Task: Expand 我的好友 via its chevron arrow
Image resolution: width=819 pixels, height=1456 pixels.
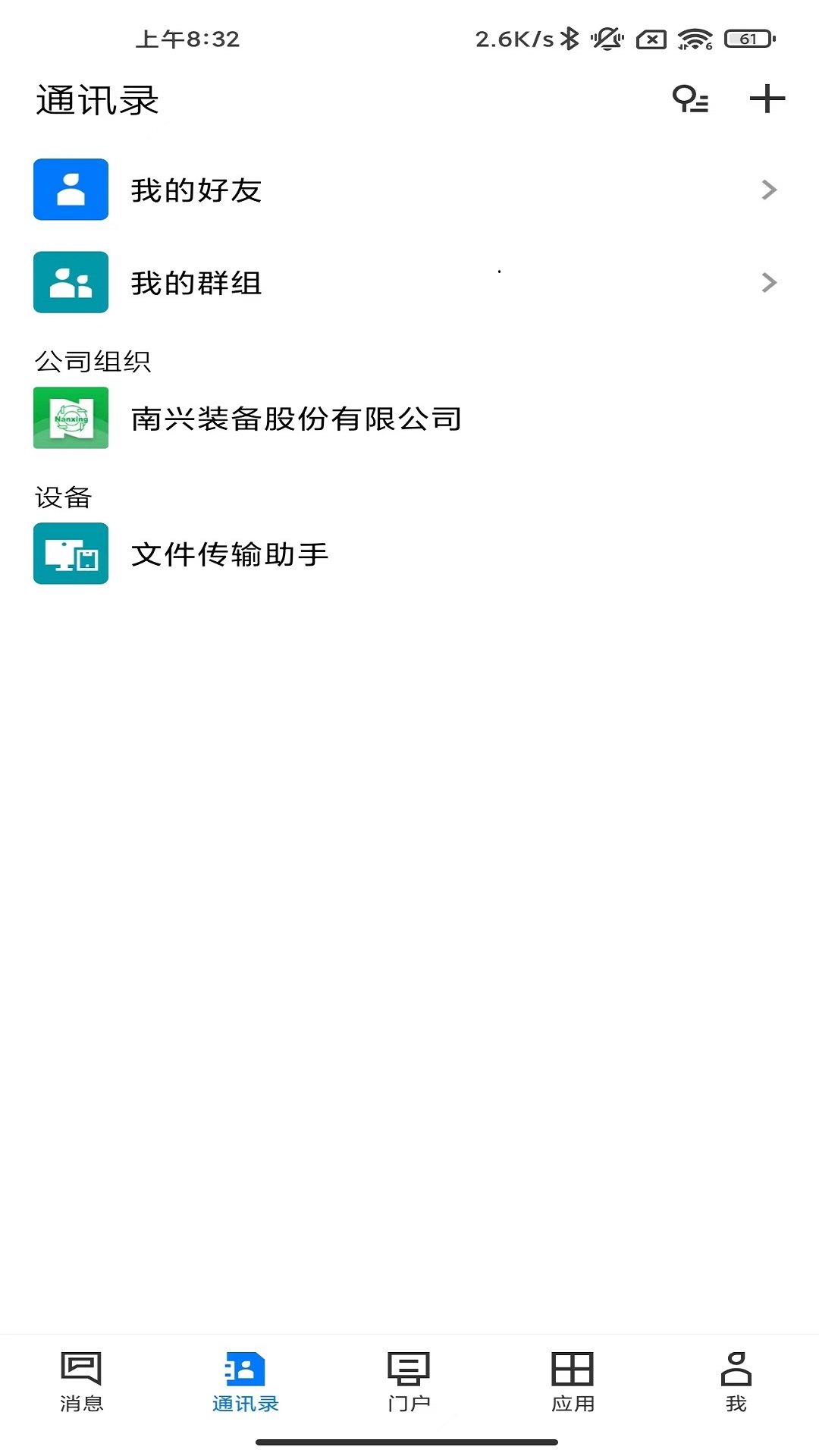Action: point(769,190)
